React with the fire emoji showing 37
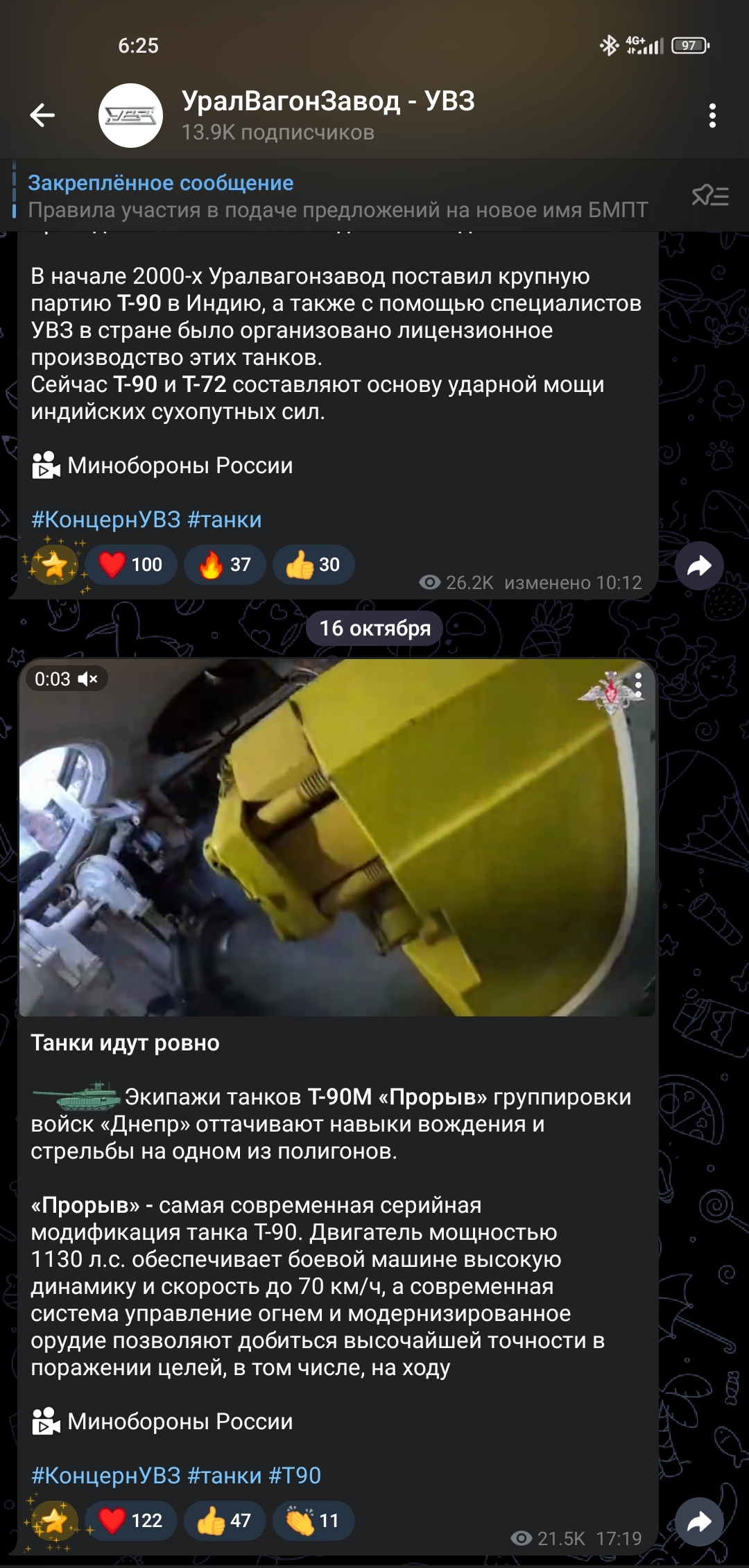The height and width of the screenshot is (1568, 749). point(225,565)
